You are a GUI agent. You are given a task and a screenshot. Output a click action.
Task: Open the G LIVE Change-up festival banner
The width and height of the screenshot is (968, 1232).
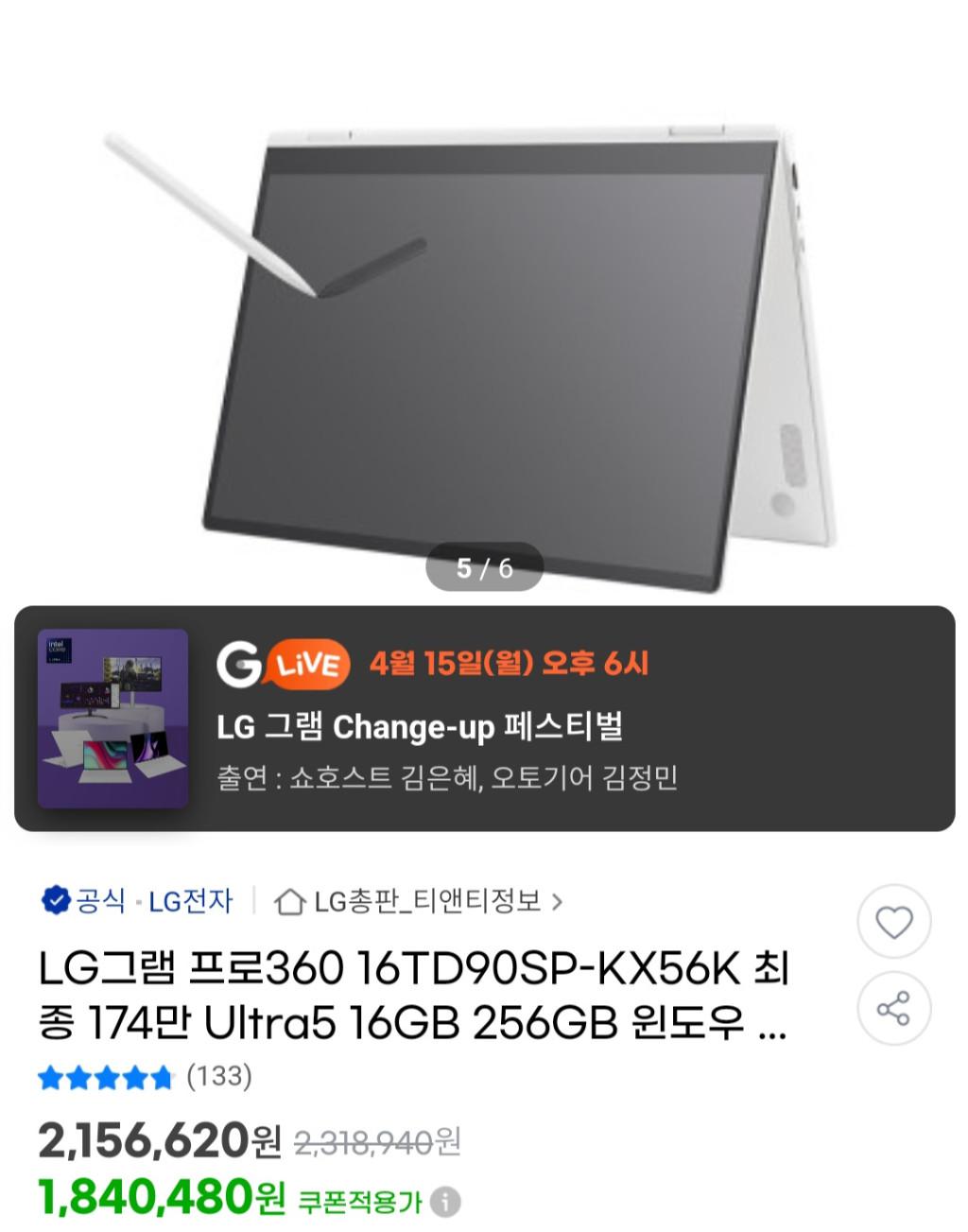click(x=484, y=719)
